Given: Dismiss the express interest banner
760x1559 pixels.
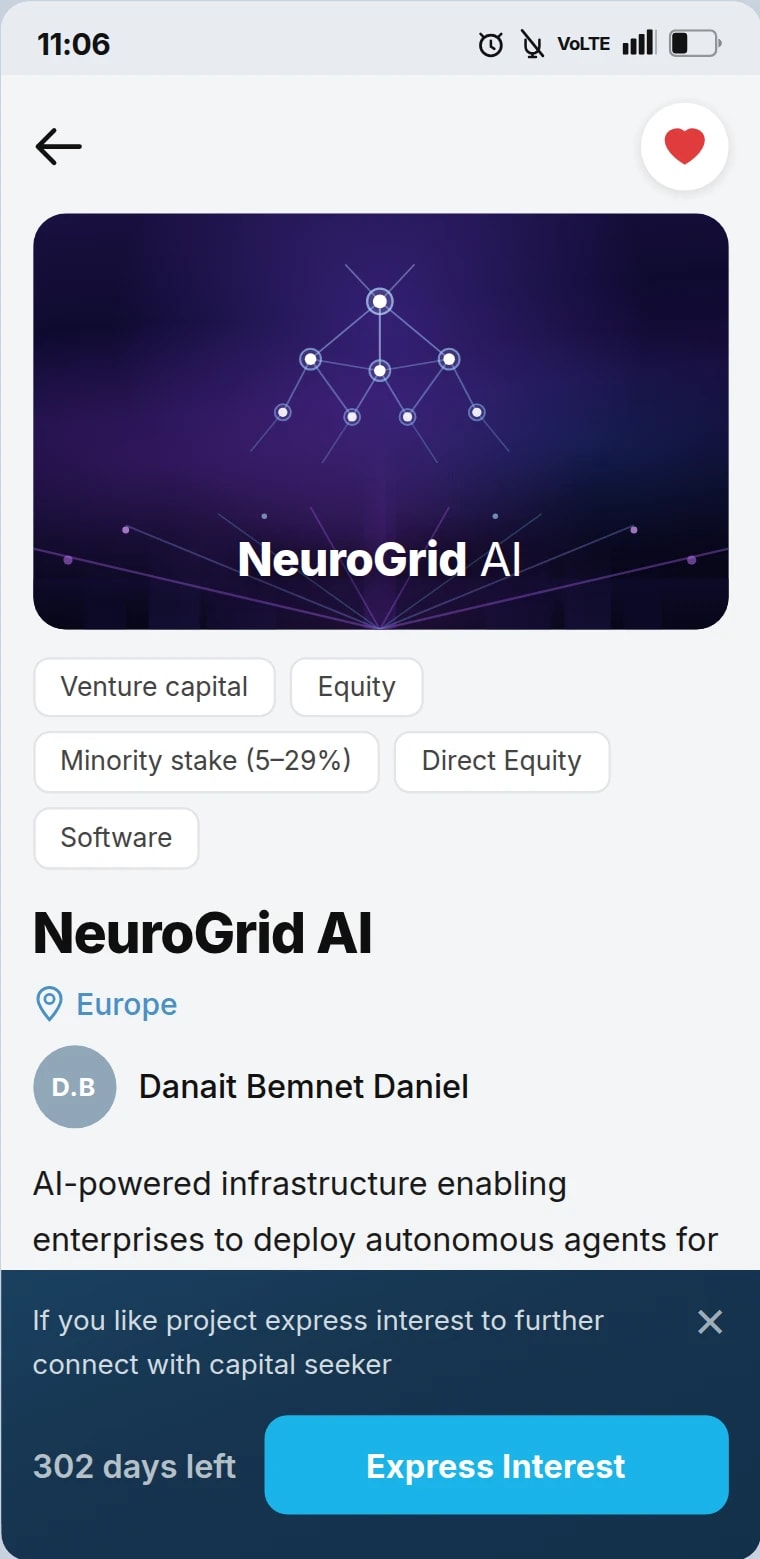Looking at the screenshot, I should coord(710,1322).
